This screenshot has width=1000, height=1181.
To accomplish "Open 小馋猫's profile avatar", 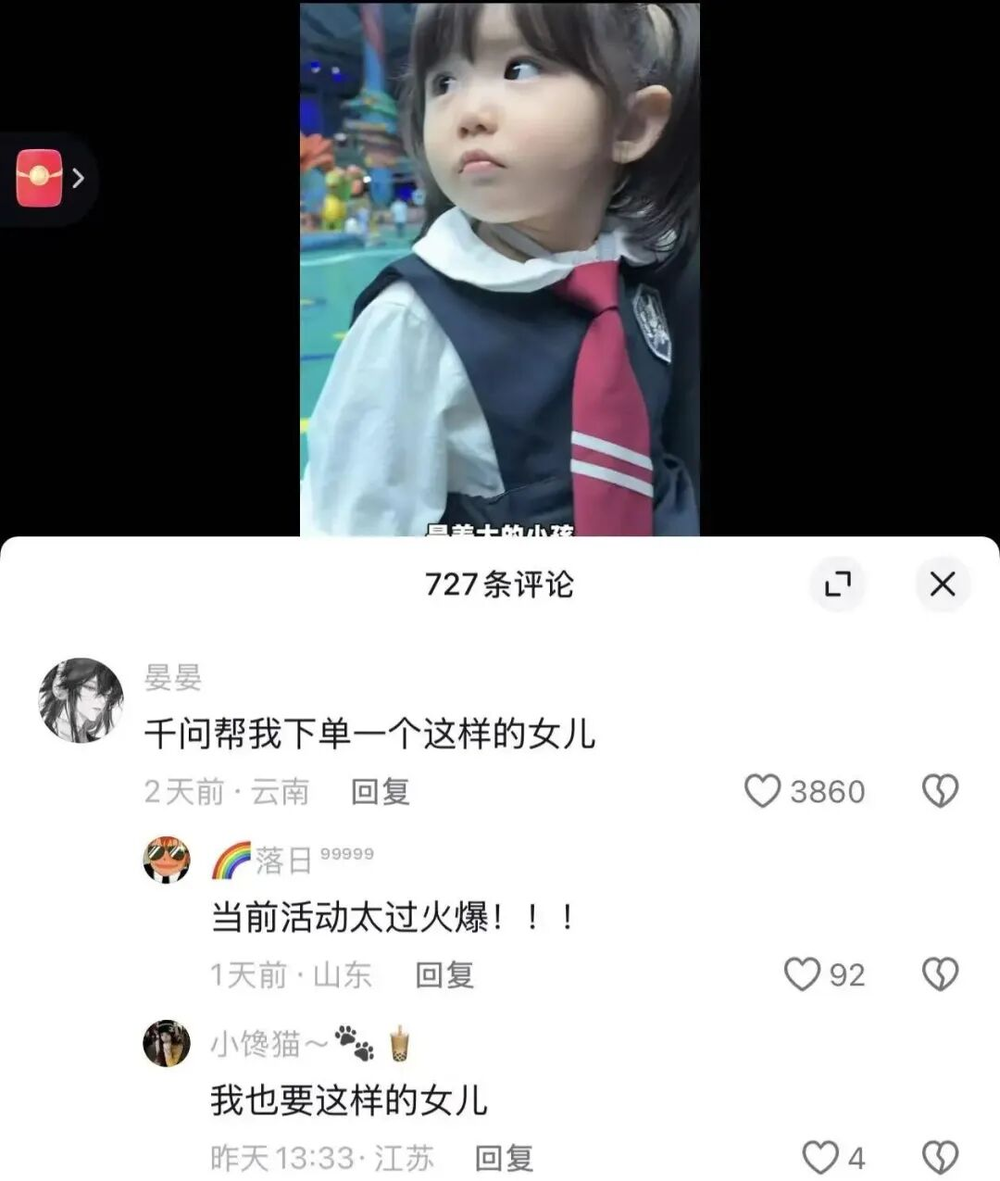I will click(166, 1043).
